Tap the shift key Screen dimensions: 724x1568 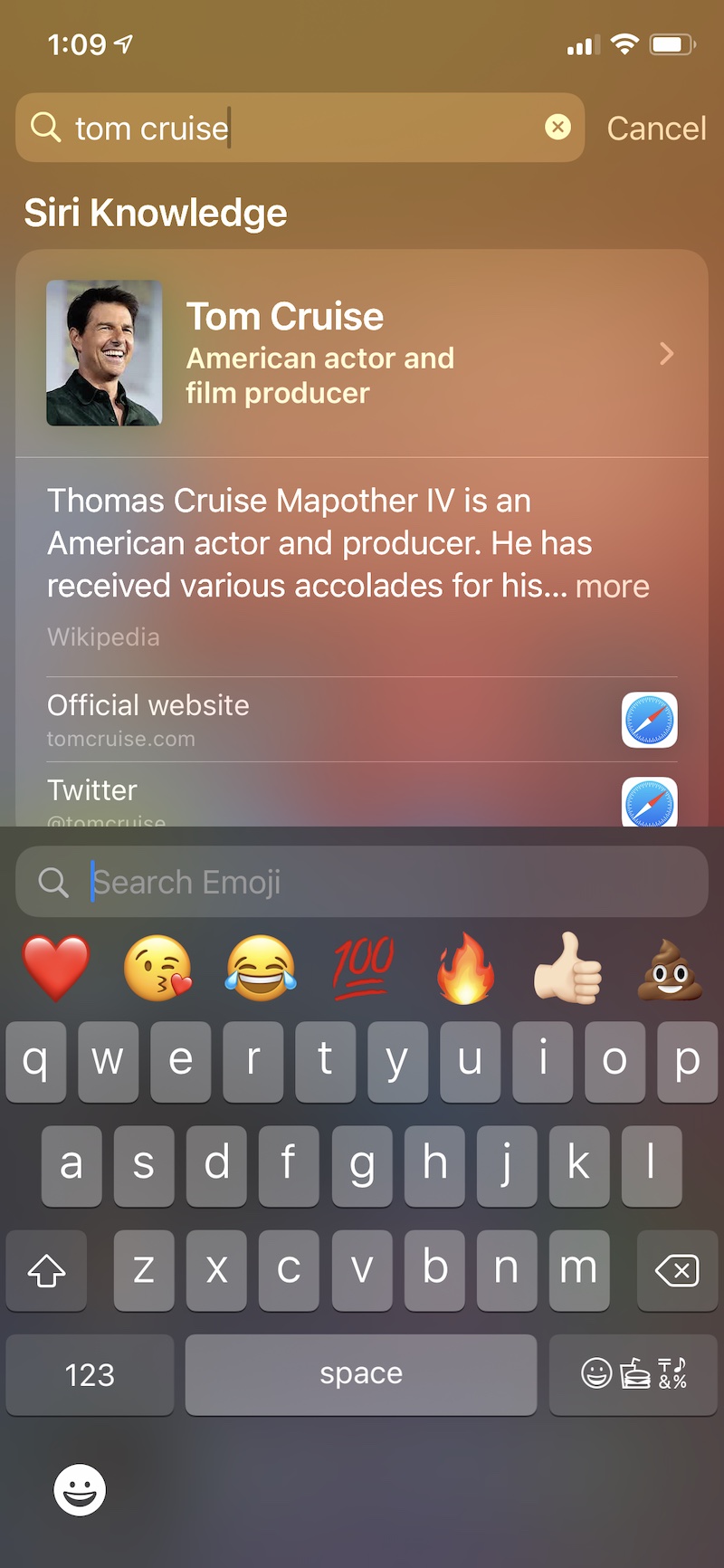pyautogui.click(x=46, y=1271)
